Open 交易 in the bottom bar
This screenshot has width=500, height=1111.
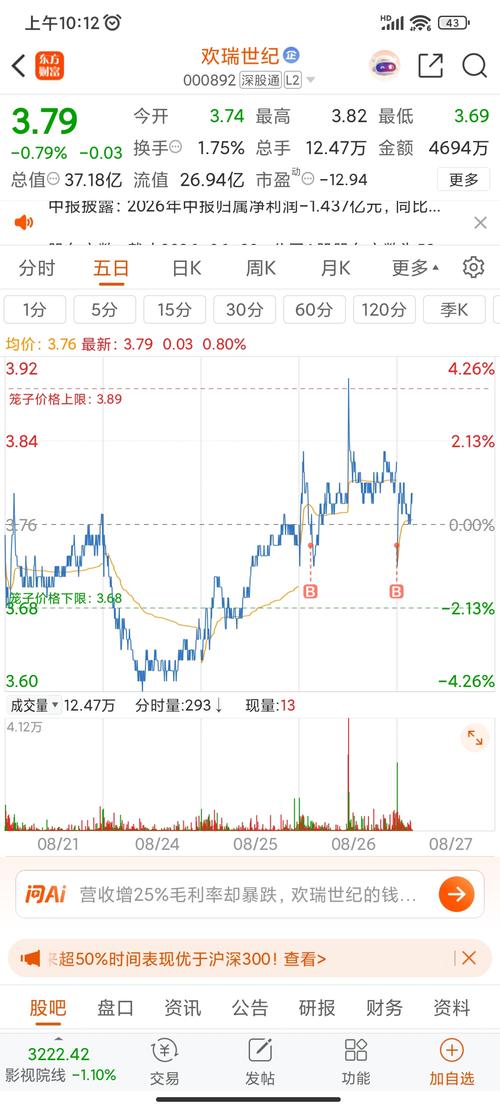pyautogui.click(x=164, y=1063)
